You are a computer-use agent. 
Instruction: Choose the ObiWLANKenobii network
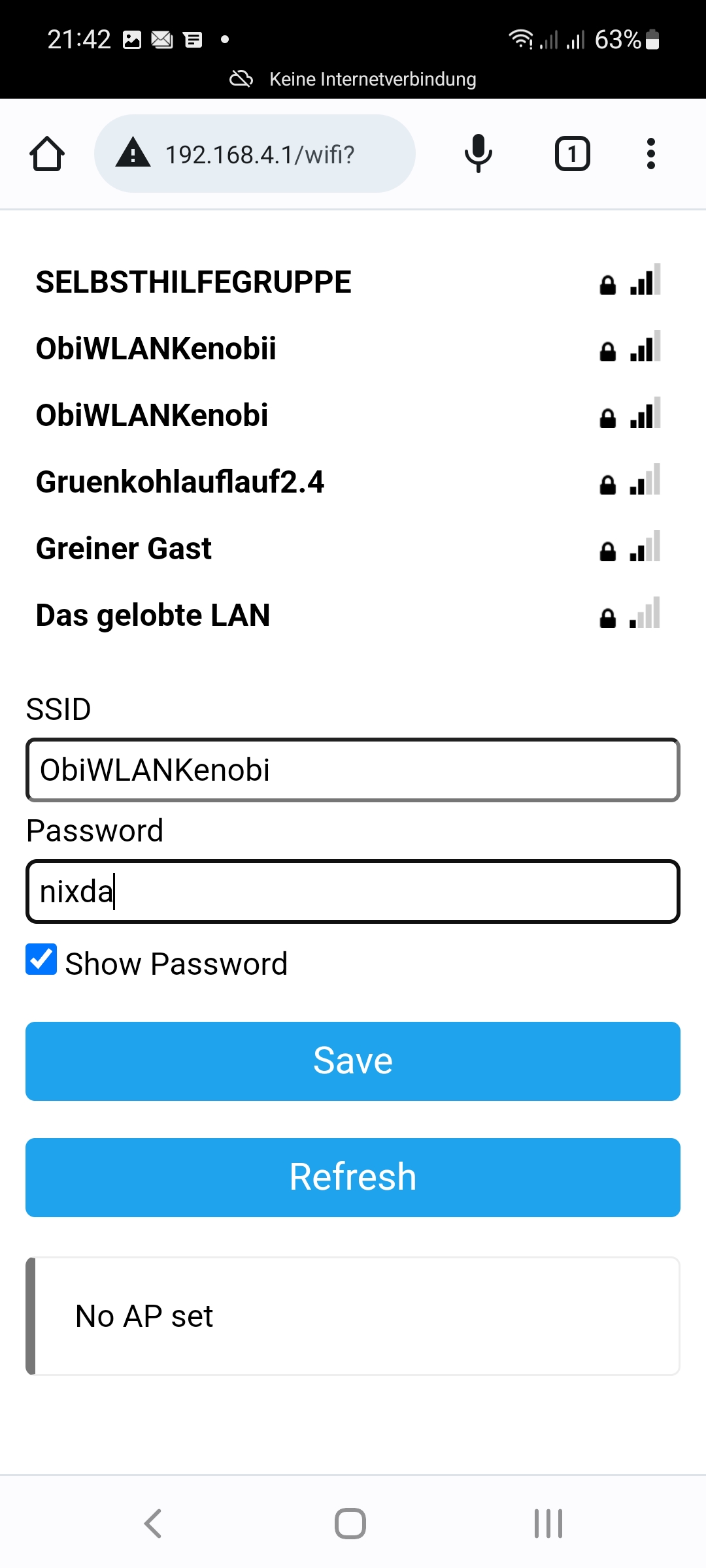pos(156,349)
